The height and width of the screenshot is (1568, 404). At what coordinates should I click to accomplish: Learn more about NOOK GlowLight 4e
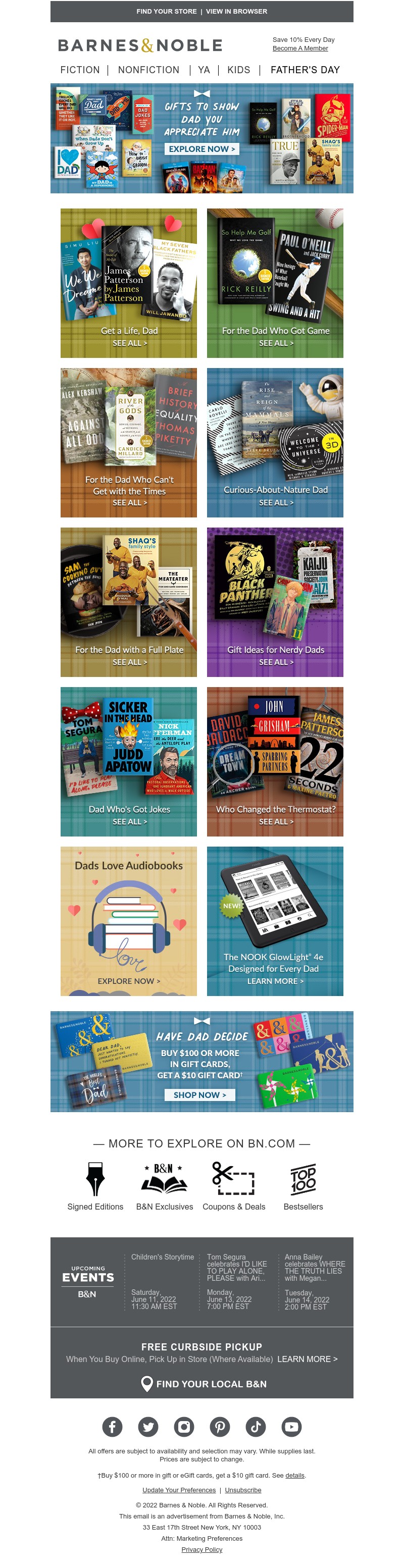coord(275,981)
